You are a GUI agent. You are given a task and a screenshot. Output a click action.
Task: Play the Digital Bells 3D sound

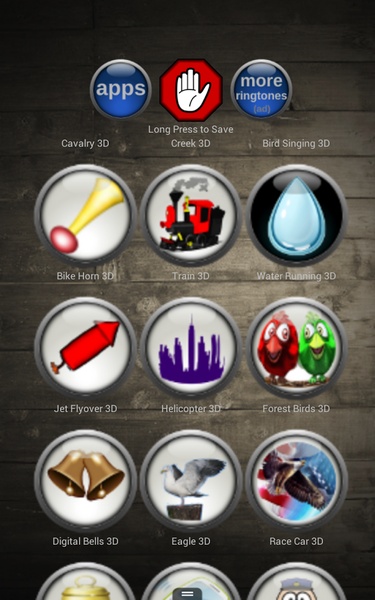click(85, 481)
